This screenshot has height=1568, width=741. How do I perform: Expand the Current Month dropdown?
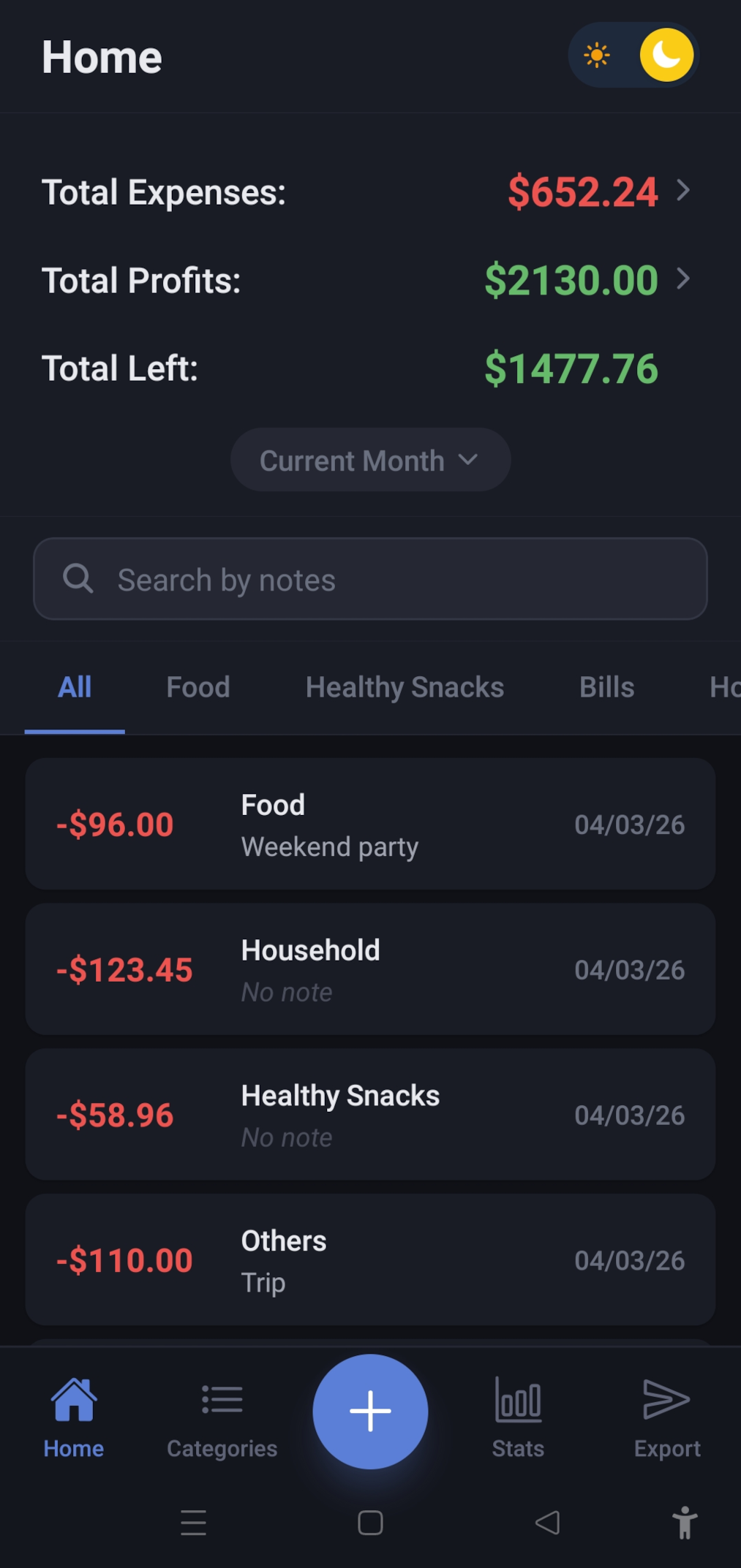point(370,461)
